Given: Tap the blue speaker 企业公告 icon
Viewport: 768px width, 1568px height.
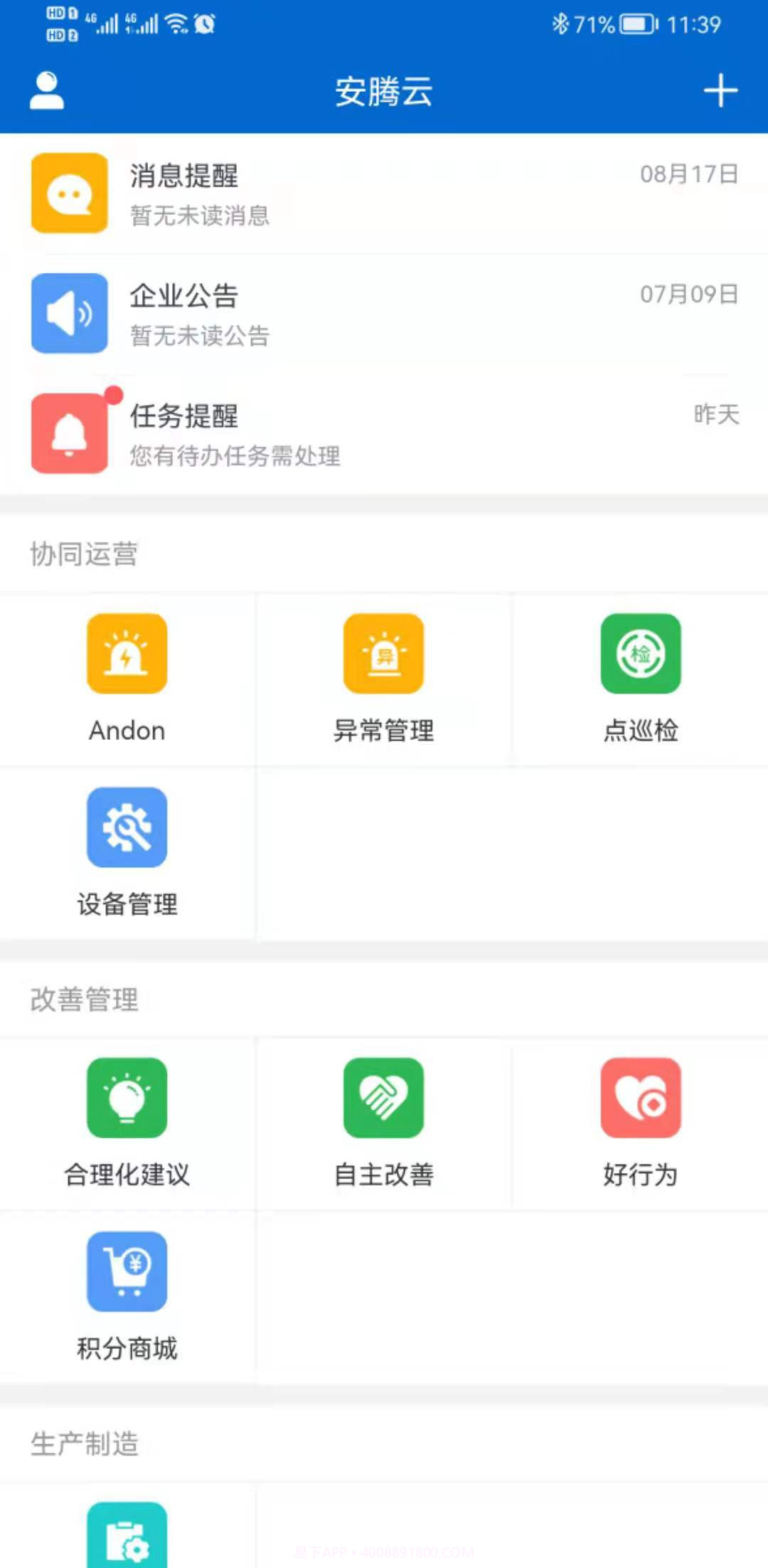Looking at the screenshot, I should pos(69,313).
